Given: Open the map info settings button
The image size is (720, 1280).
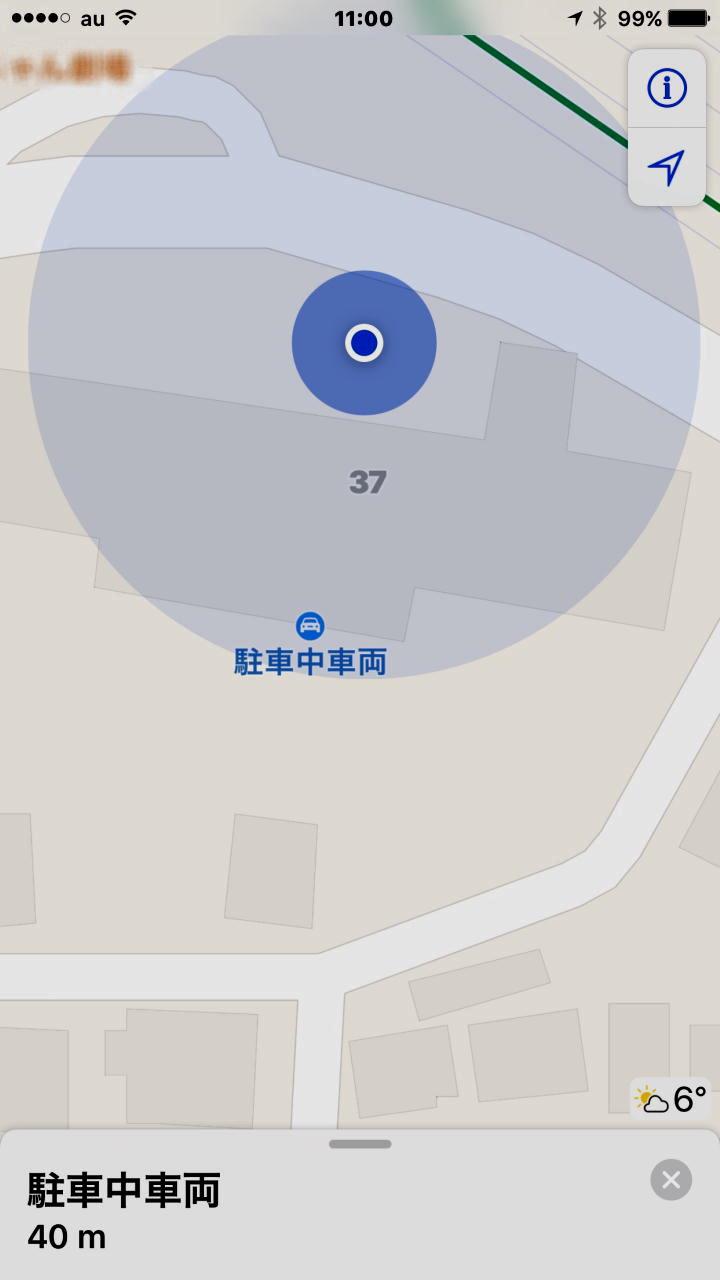Looking at the screenshot, I should 667,89.
